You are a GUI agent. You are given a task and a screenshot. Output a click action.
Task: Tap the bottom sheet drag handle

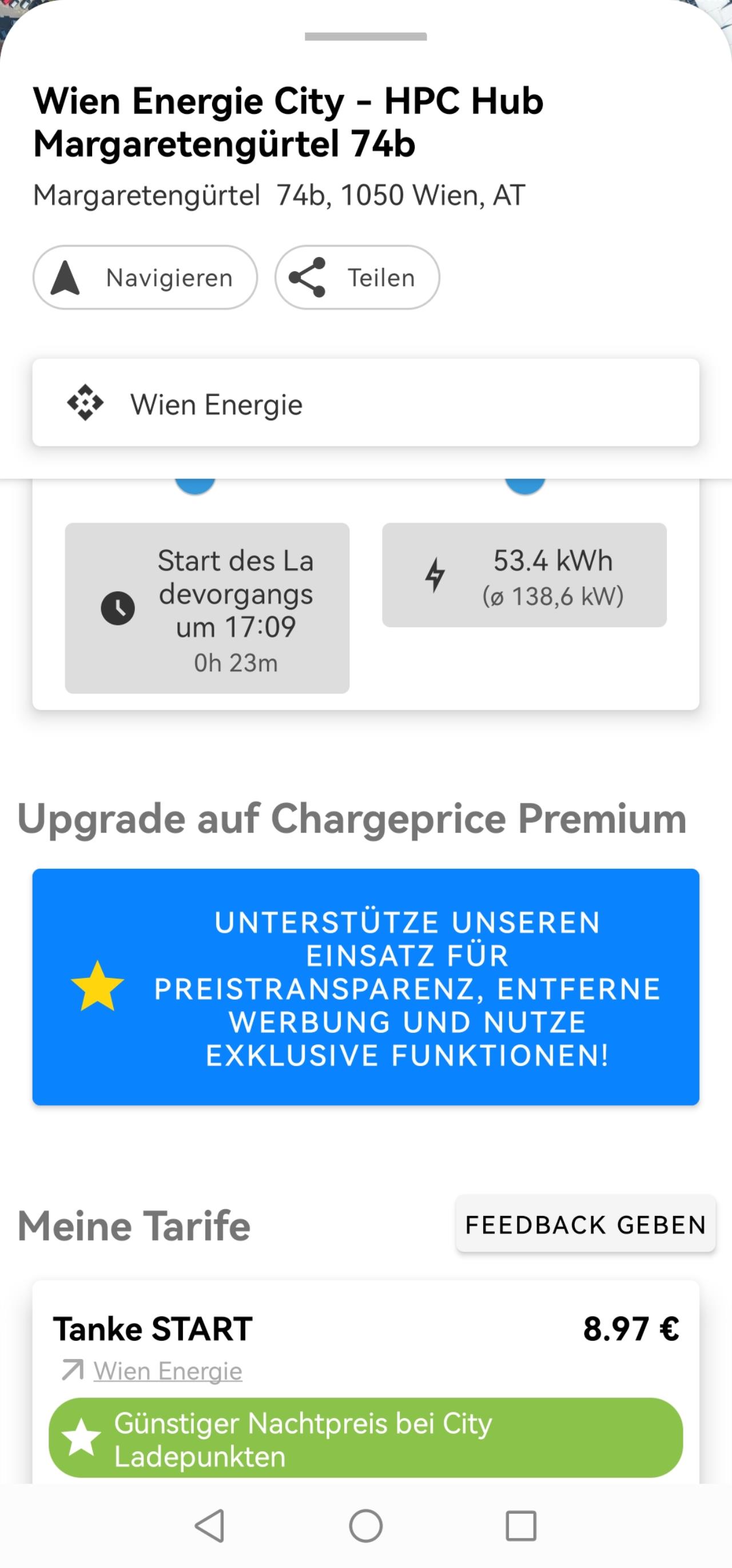click(365, 37)
